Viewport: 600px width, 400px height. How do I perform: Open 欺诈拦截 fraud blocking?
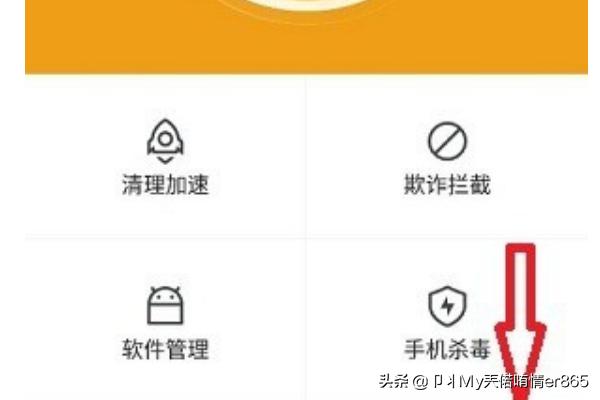(x=447, y=158)
